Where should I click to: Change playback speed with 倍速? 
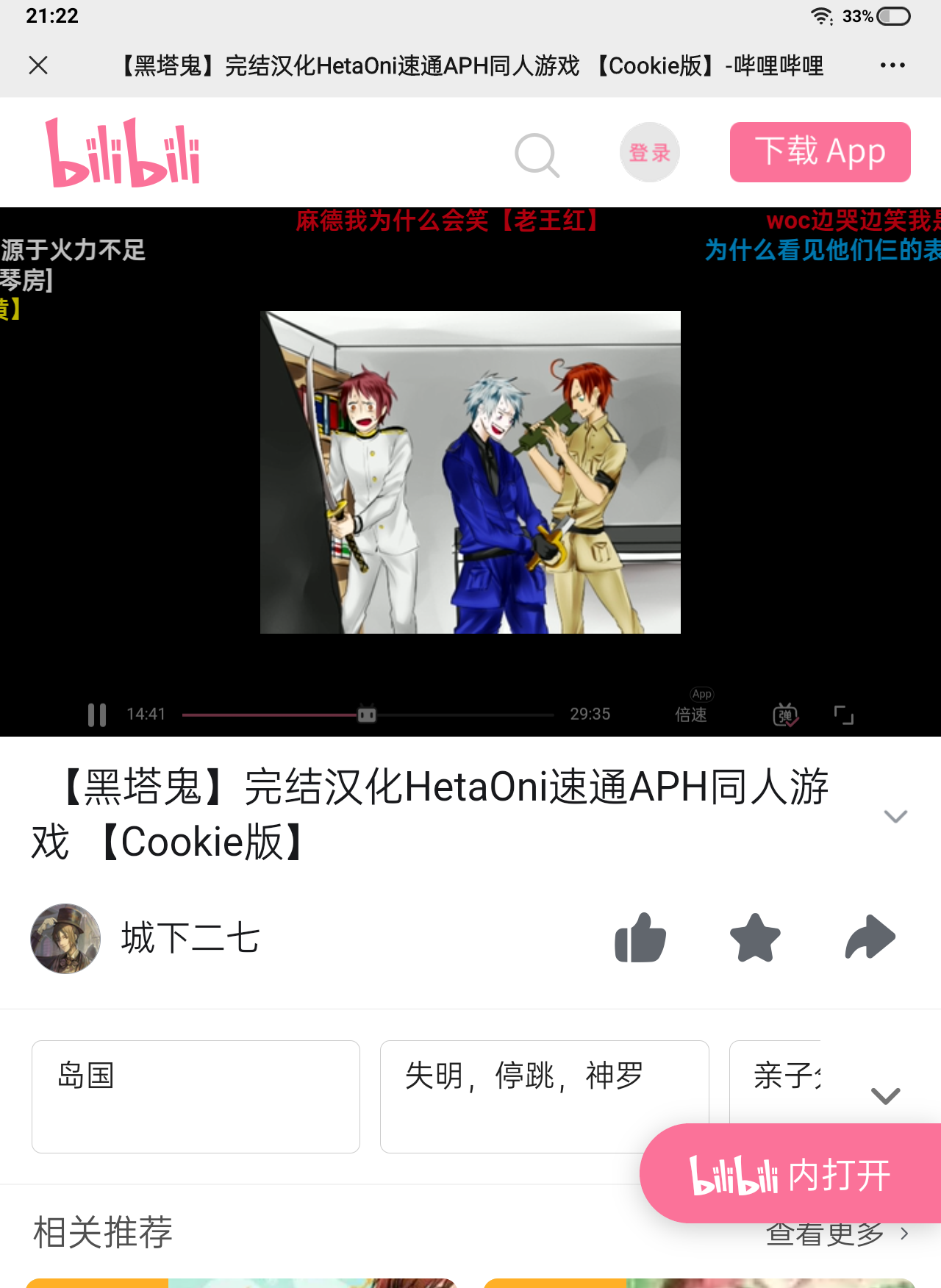(691, 714)
